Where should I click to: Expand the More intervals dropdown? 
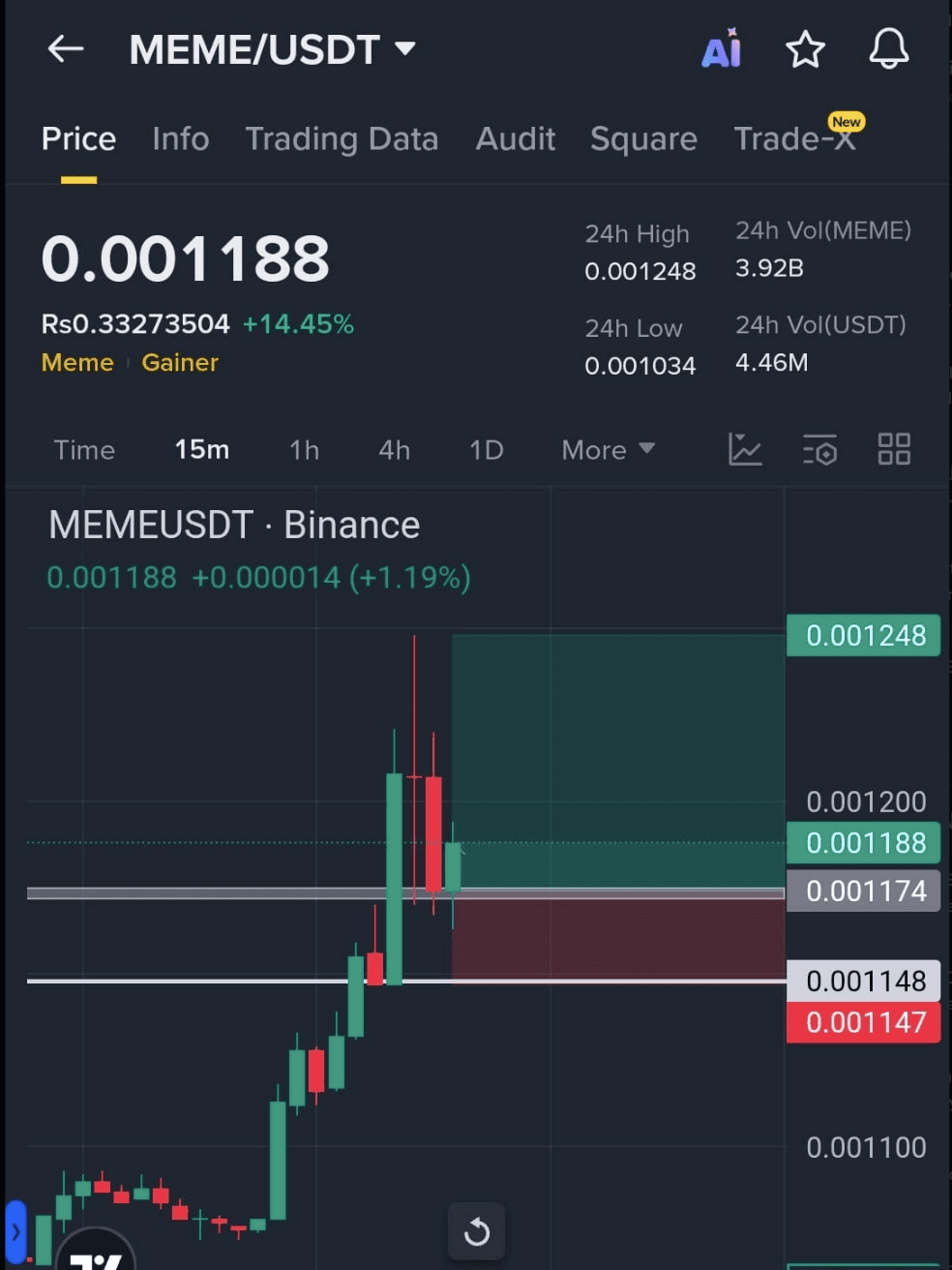[x=608, y=450]
